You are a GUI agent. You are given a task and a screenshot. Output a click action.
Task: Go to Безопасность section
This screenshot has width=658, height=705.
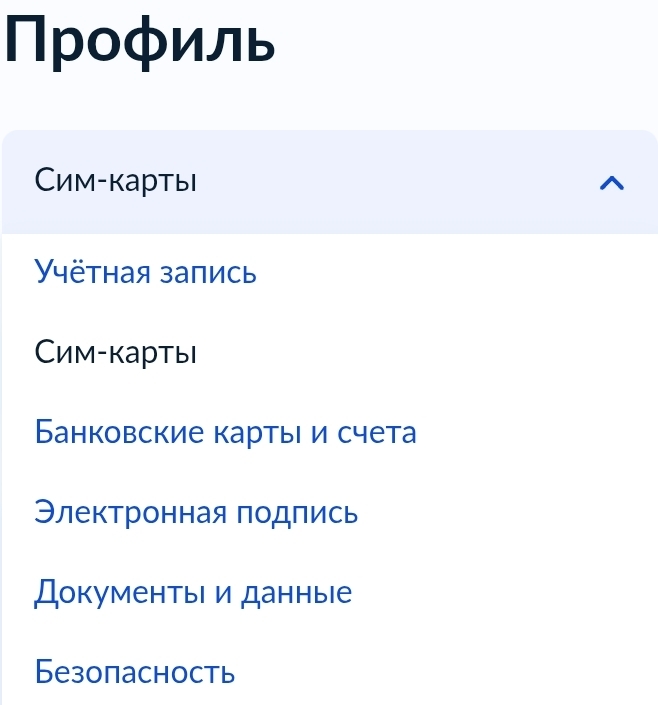coord(135,672)
